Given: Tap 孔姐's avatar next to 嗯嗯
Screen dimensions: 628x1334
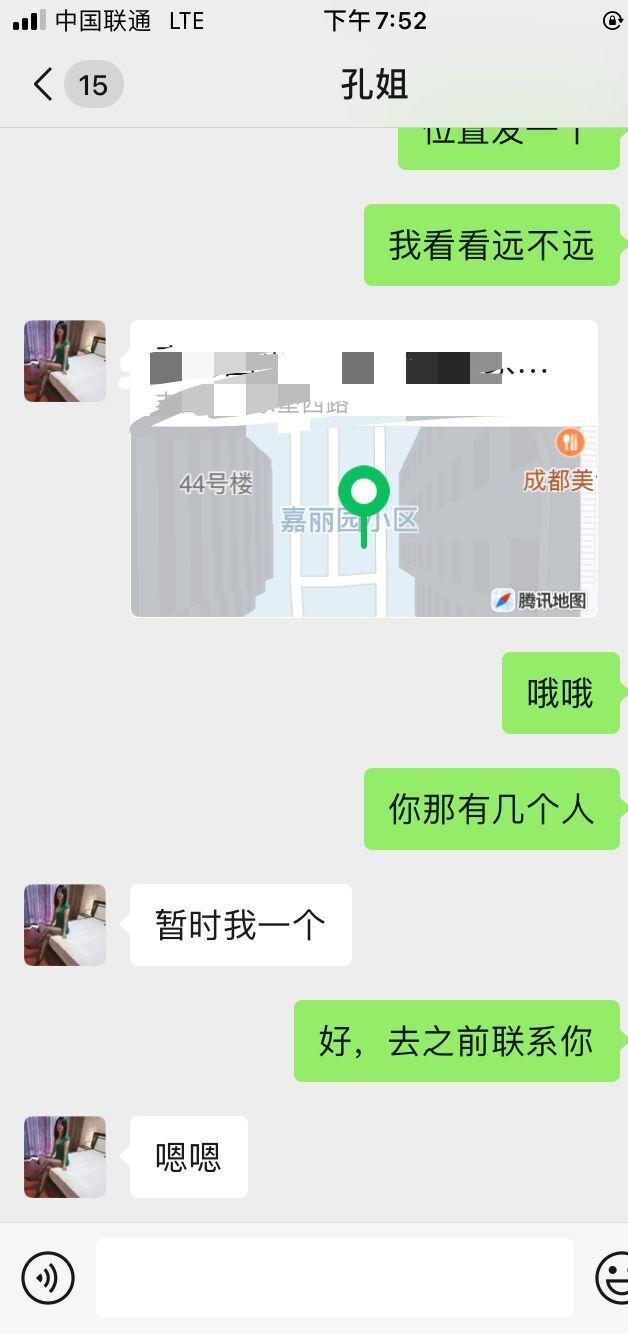Looking at the screenshot, I should pyautogui.click(x=65, y=1157).
